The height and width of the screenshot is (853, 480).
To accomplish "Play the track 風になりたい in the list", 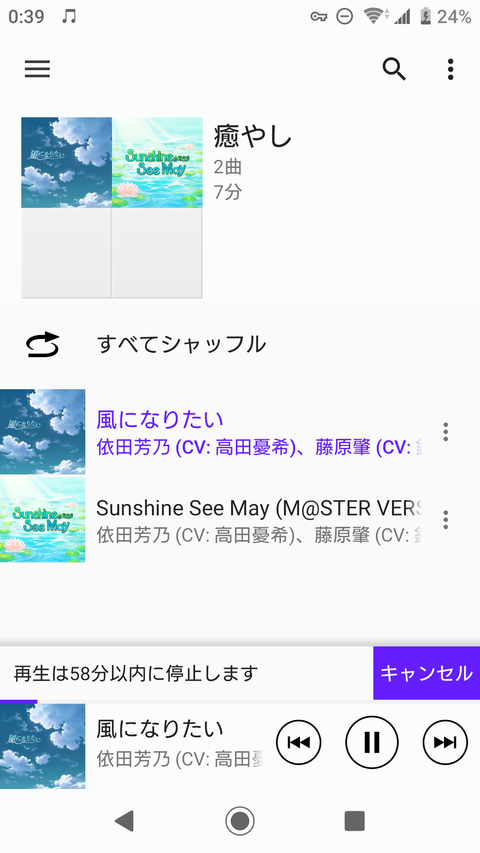I will point(210,432).
